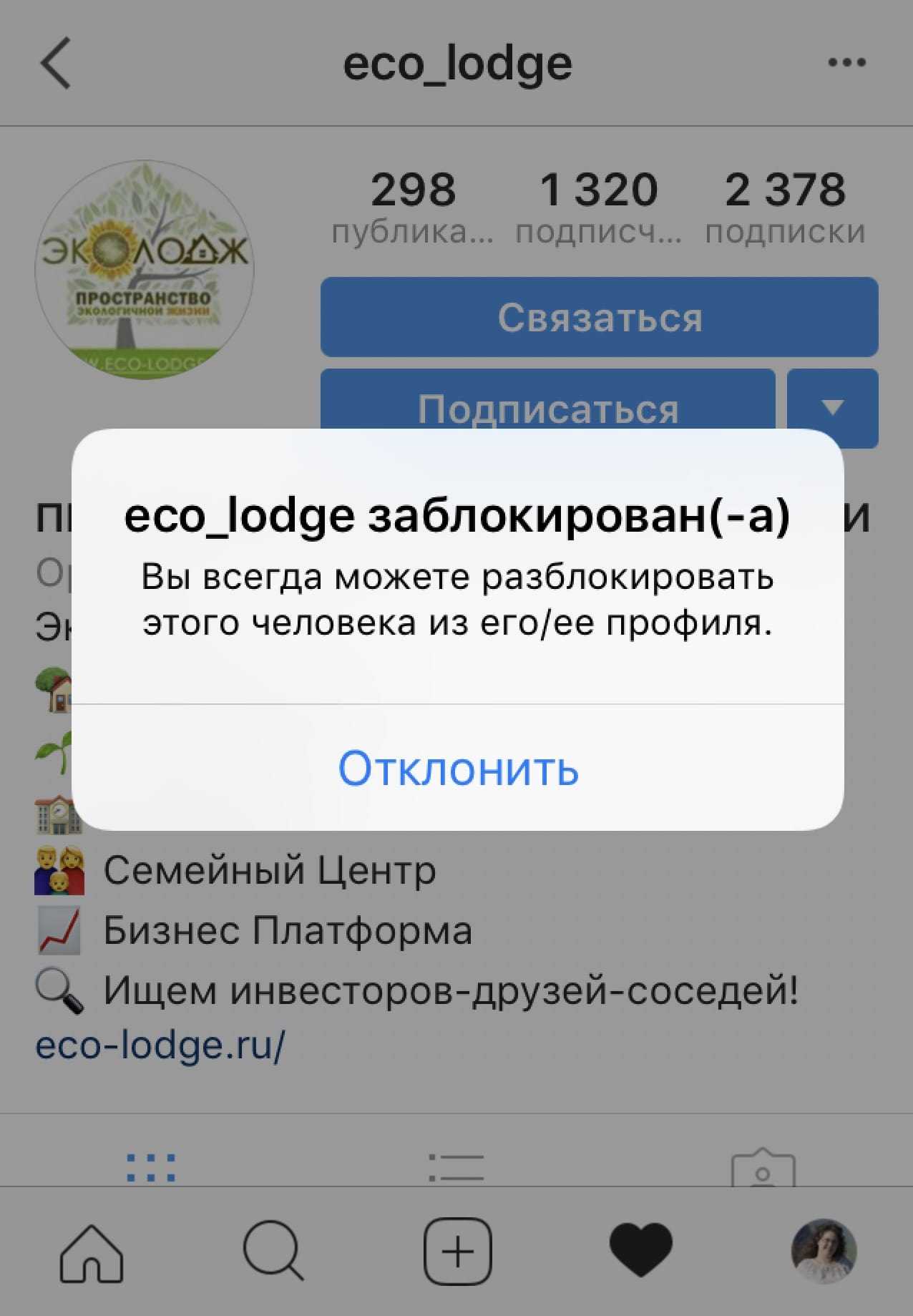Create a new post
The width and height of the screenshot is (913, 1316).
(x=457, y=1252)
